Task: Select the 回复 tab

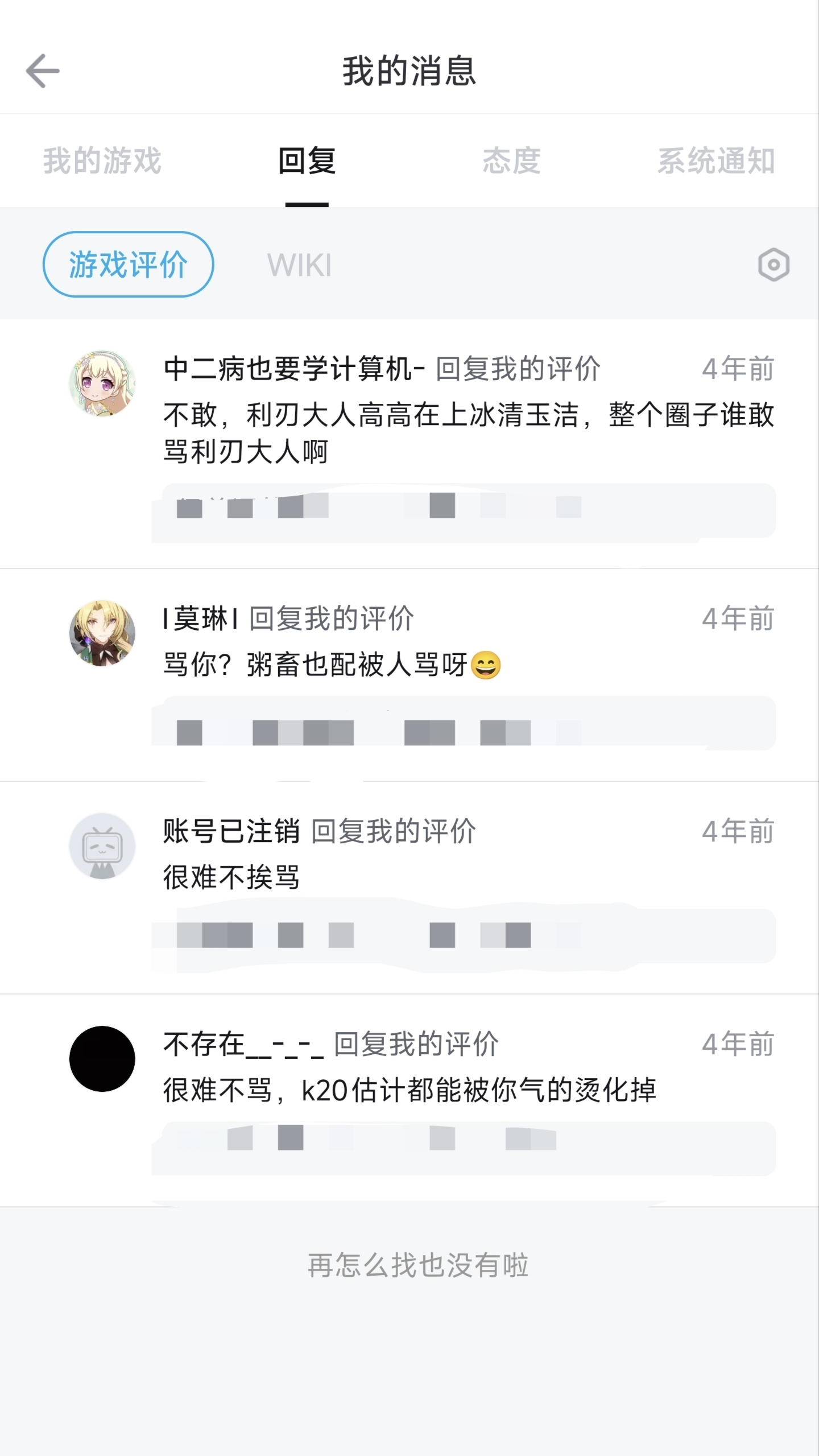Action: coord(307,160)
